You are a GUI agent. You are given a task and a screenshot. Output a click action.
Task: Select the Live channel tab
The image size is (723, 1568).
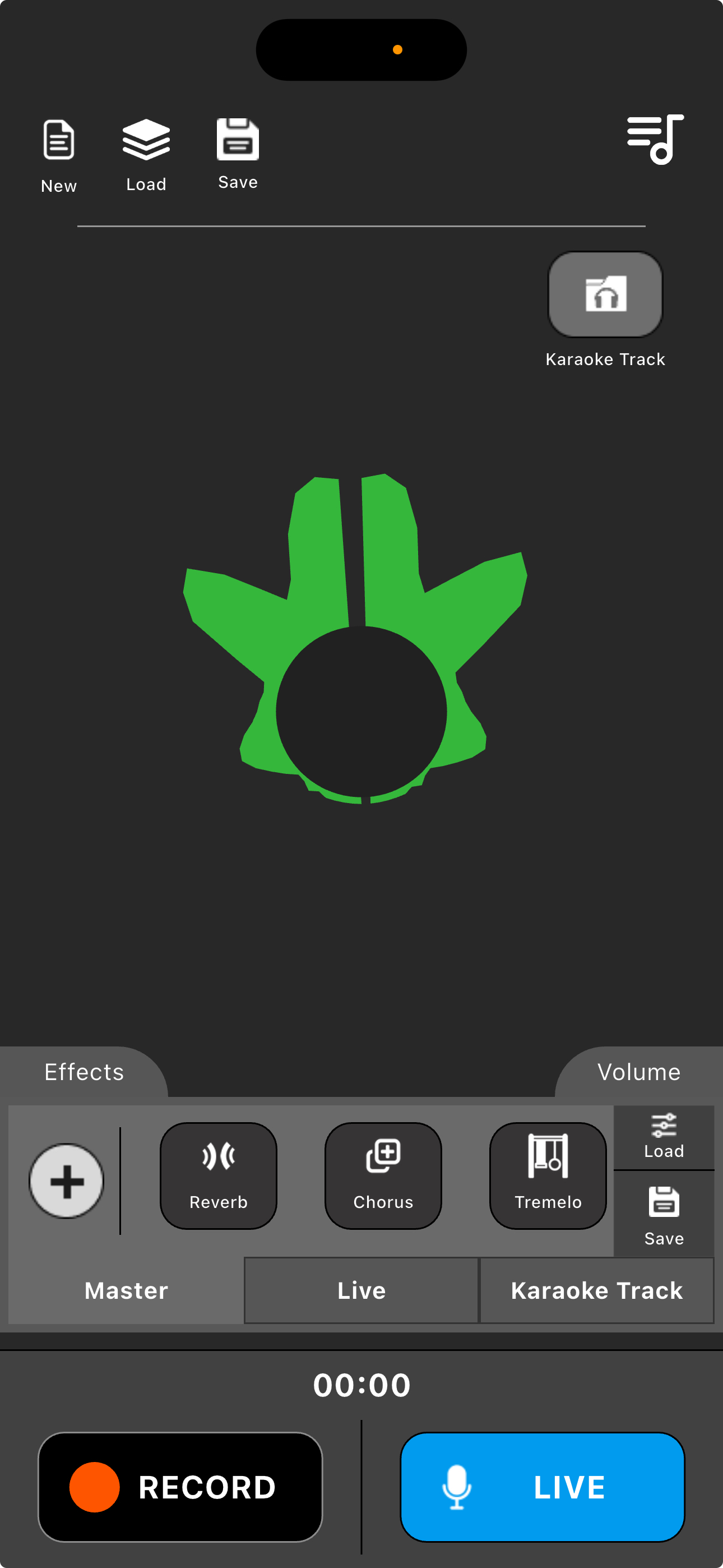(x=361, y=1290)
